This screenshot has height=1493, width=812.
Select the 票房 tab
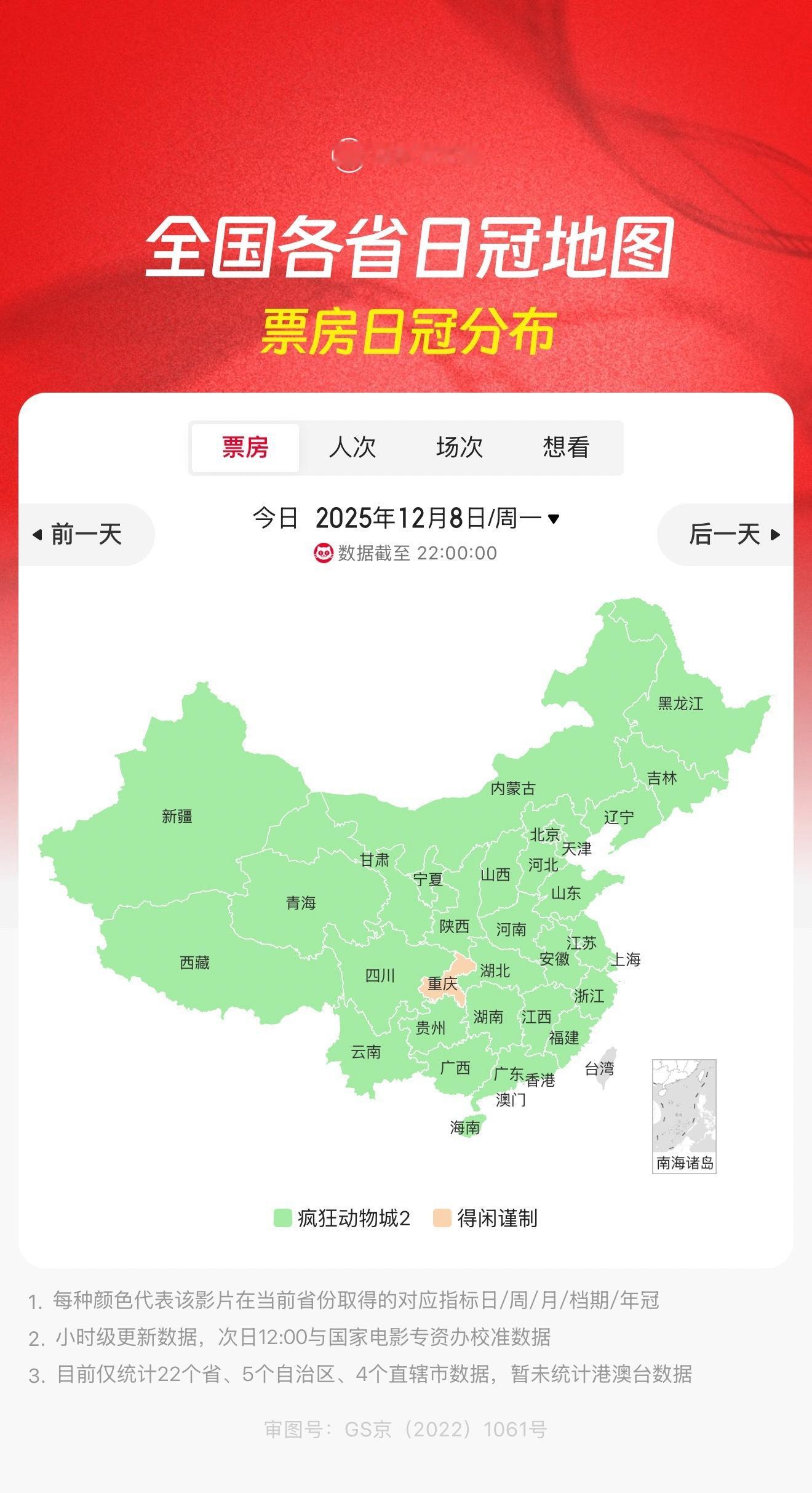click(x=245, y=448)
